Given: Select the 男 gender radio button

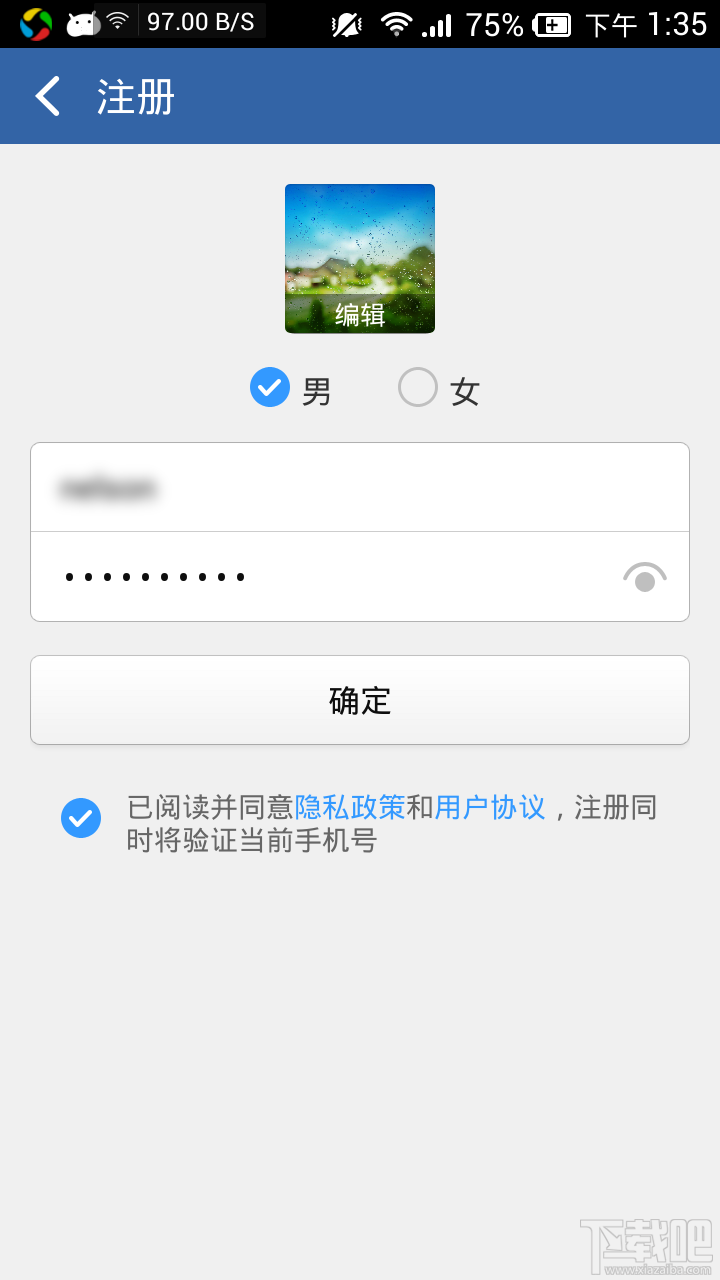Looking at the screenshot, I should tap(269, 388).
